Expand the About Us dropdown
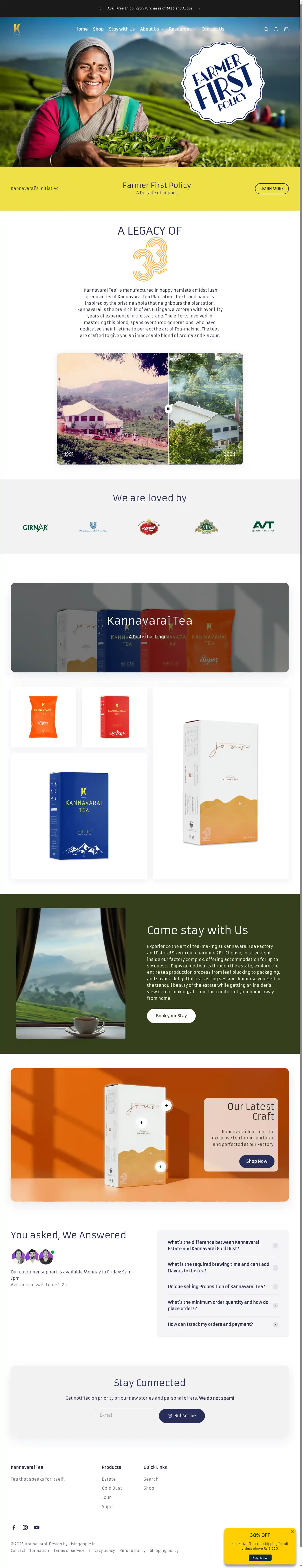The height and width of the screenshot is (1568, 303). [151, 29]
